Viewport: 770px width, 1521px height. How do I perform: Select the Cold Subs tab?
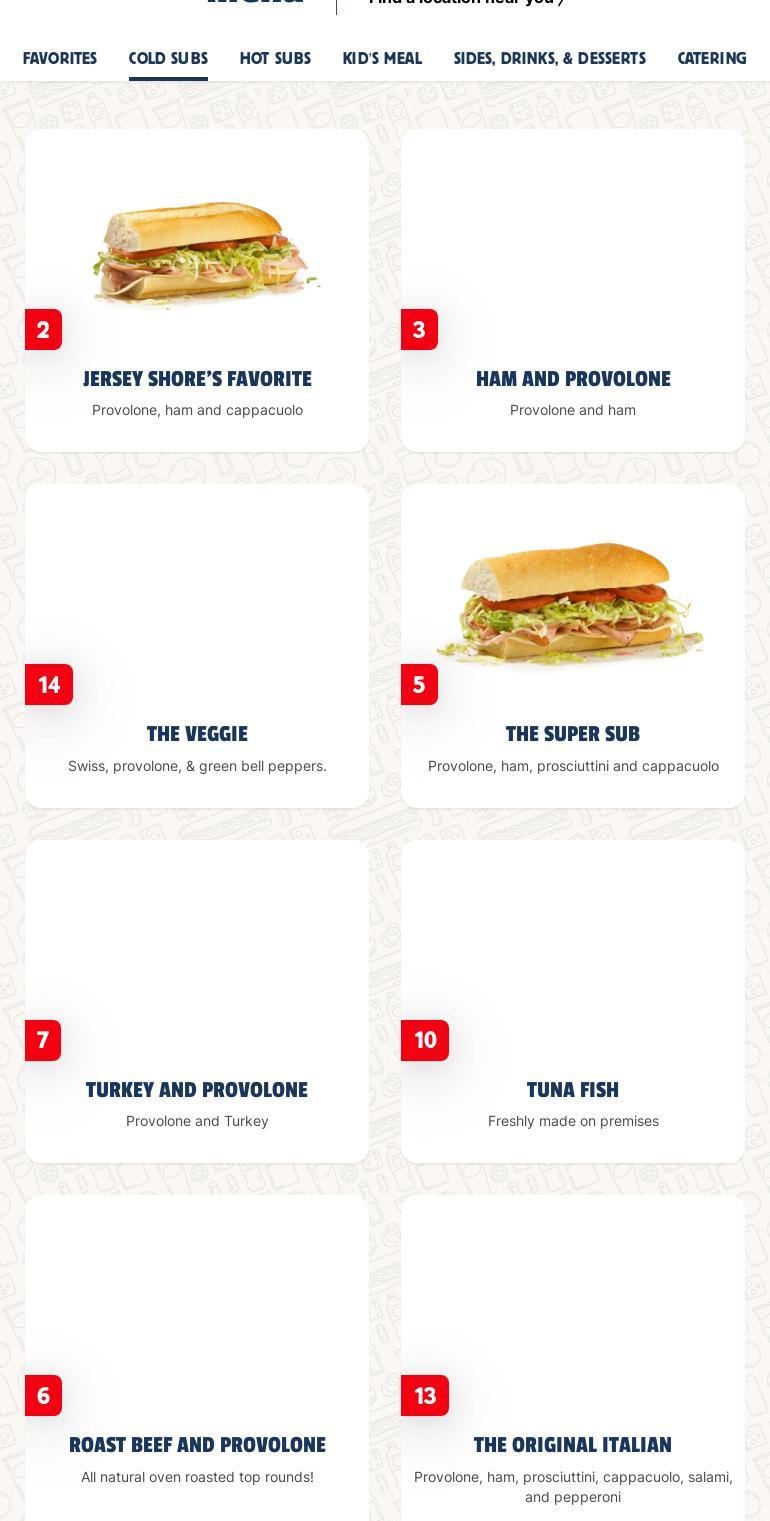click(168, 58)
